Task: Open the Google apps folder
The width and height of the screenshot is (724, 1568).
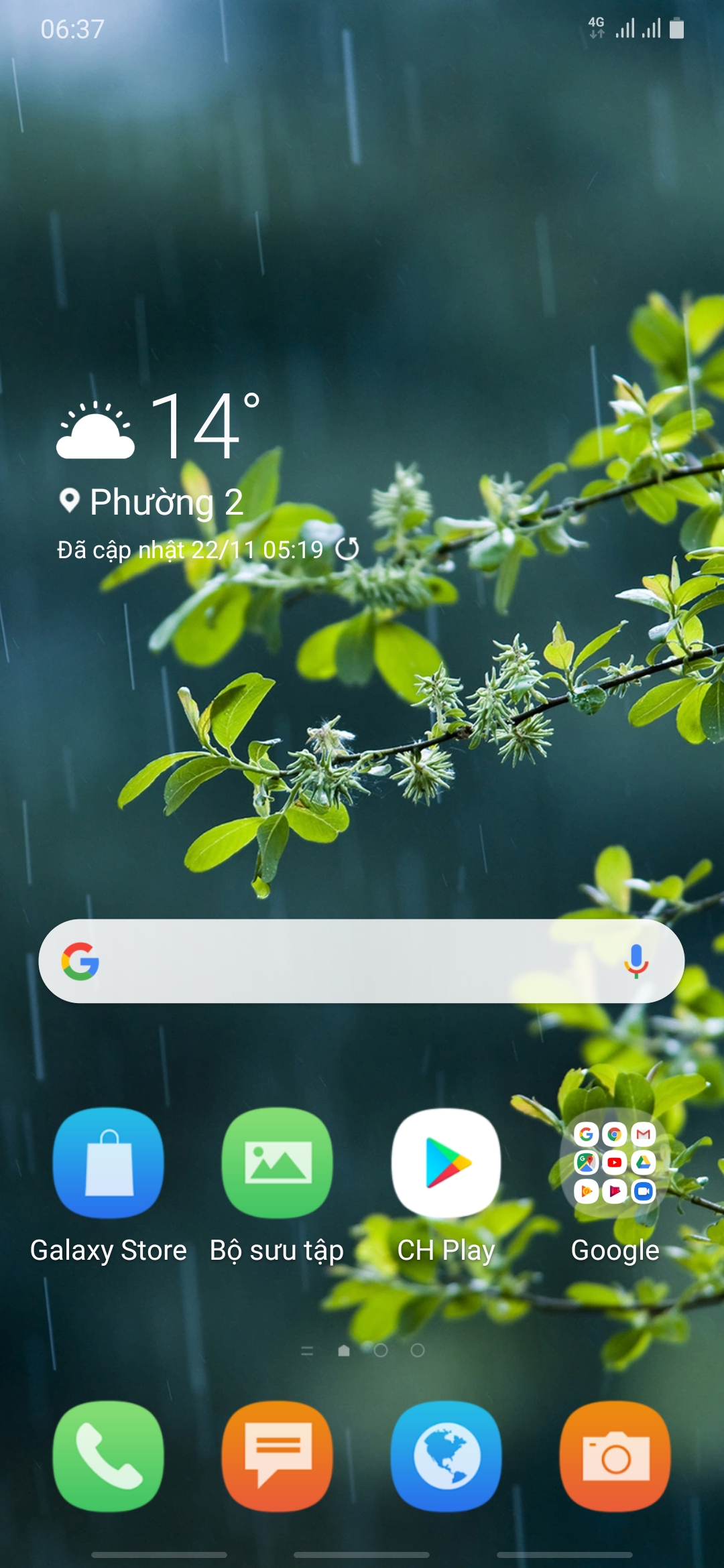Action: [x=615, y=1163]
